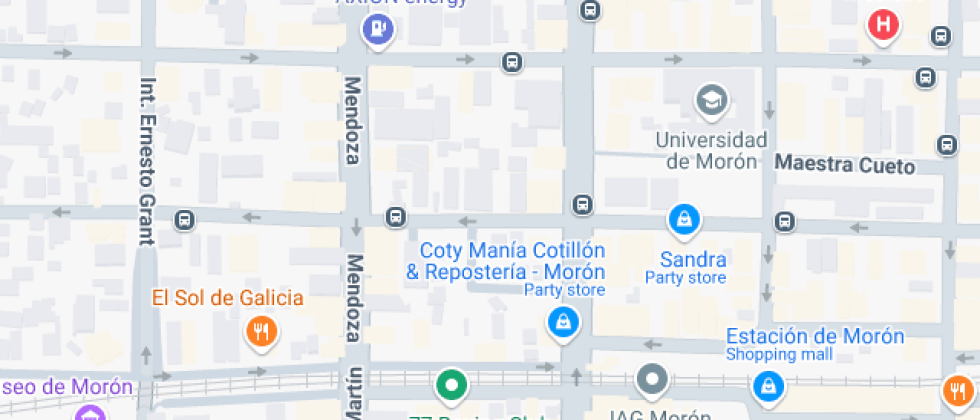
Task: Select the bus stop on Int. Ernesto Grant
Action: pos(184,219)
